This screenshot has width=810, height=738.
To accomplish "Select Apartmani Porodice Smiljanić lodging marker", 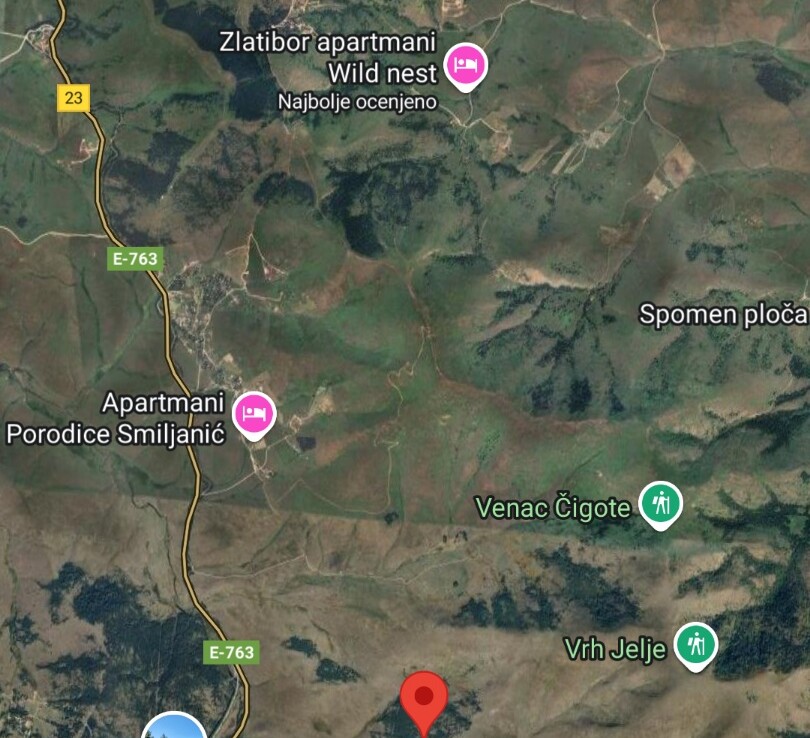I will point(254,413).
